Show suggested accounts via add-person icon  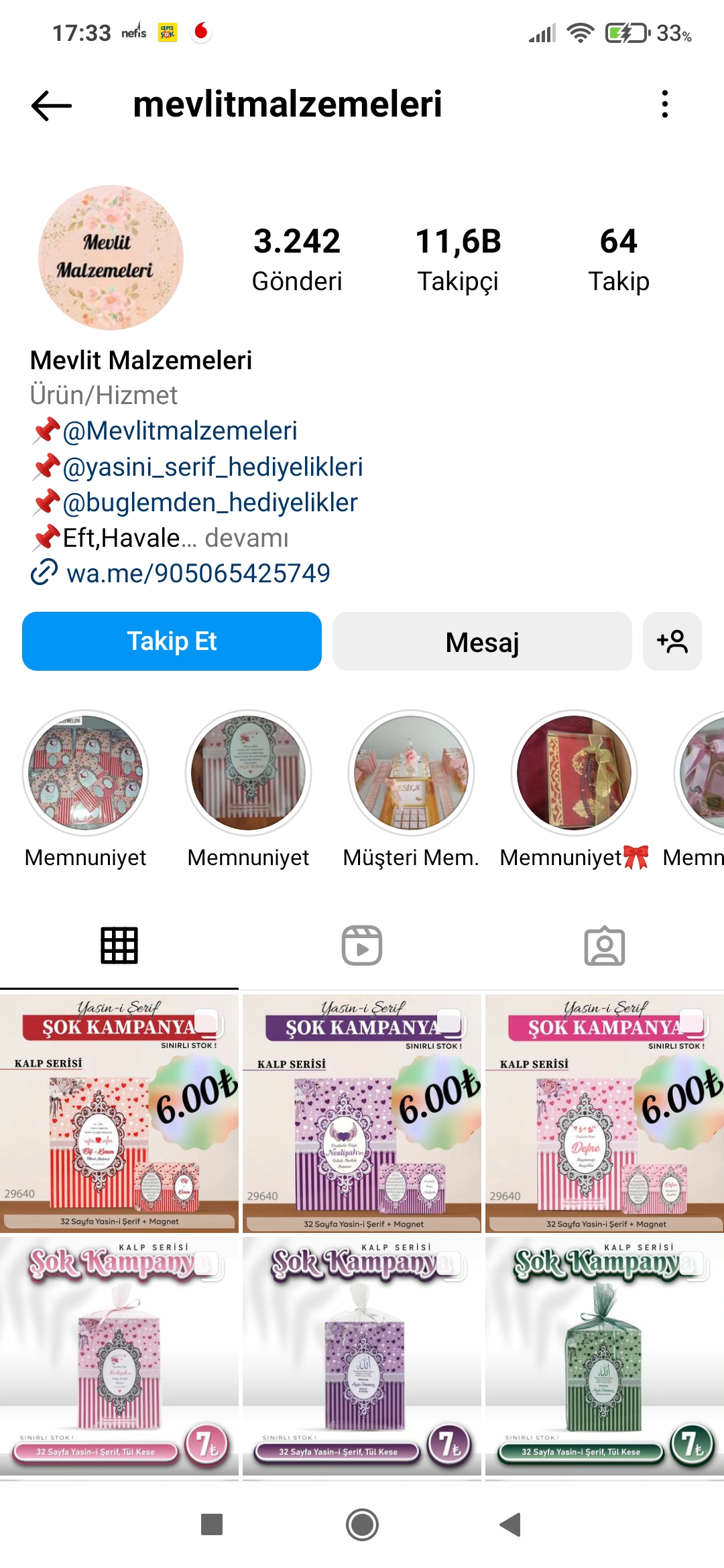click(x=672, y=641)
